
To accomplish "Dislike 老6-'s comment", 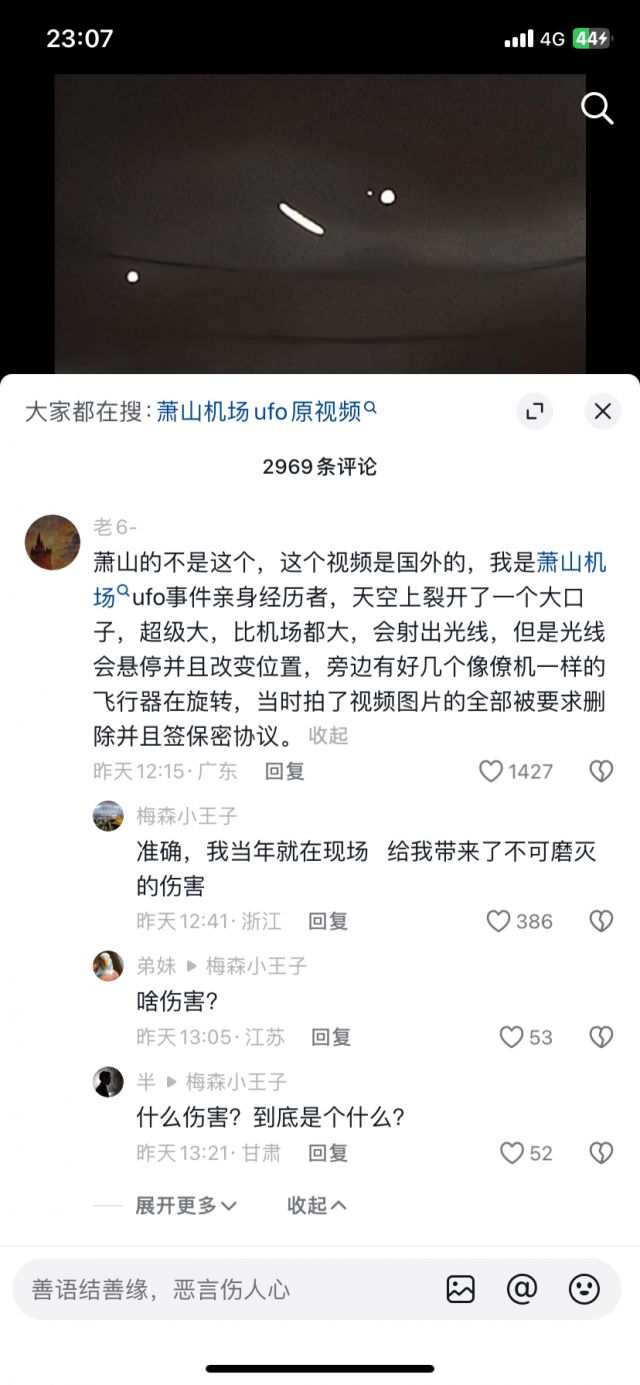I will tap(600, 771).
